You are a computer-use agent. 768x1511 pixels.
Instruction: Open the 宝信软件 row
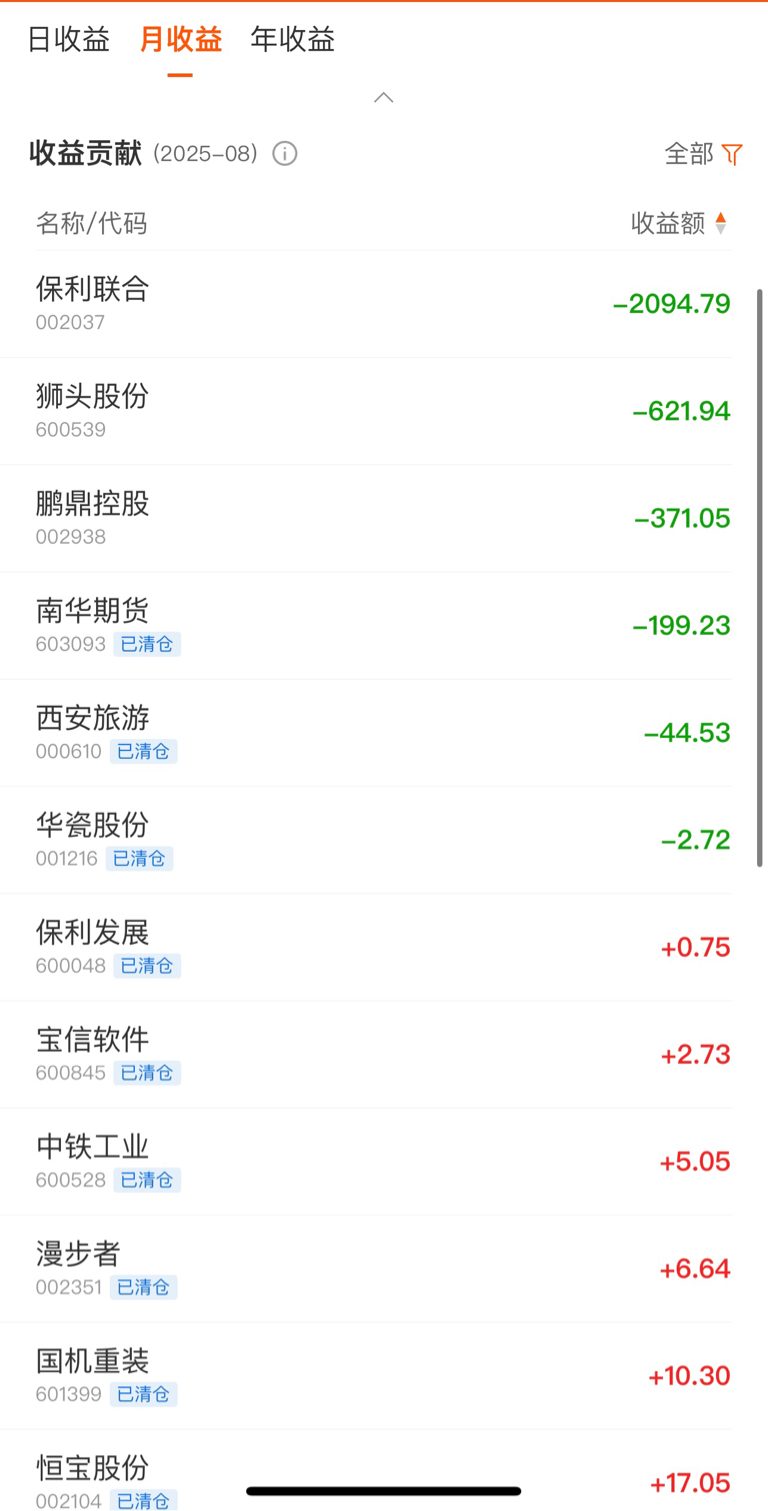(x=384, y=1054)
